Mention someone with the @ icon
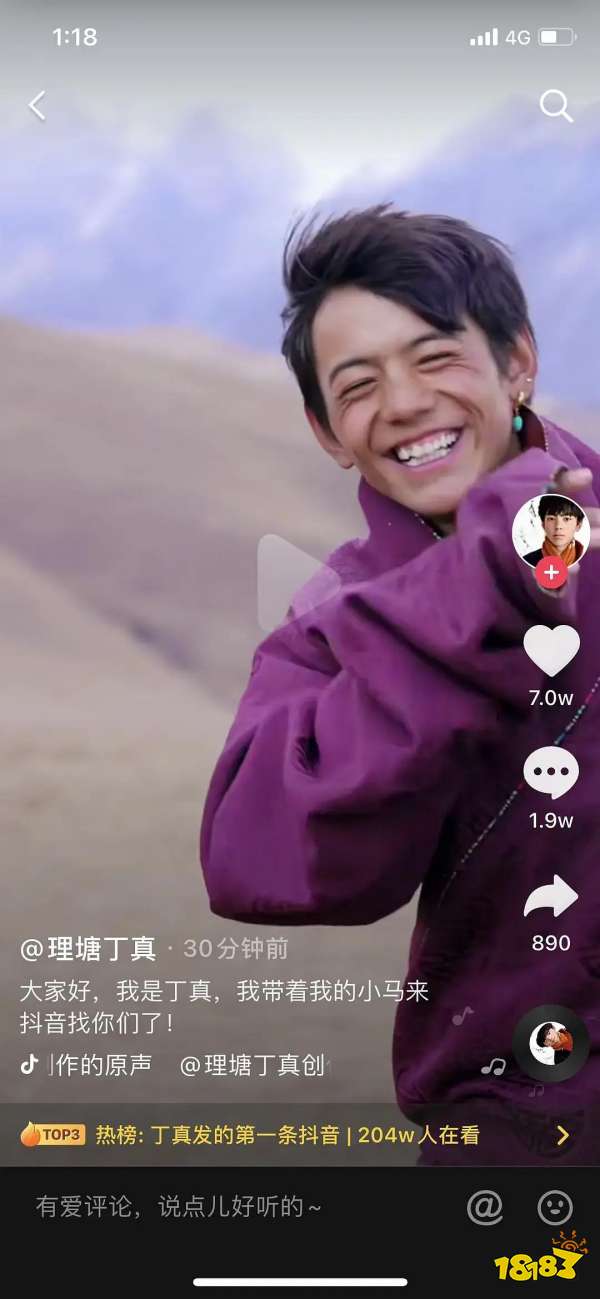Screen dimensions: 600x1299 pos(485,1208)
